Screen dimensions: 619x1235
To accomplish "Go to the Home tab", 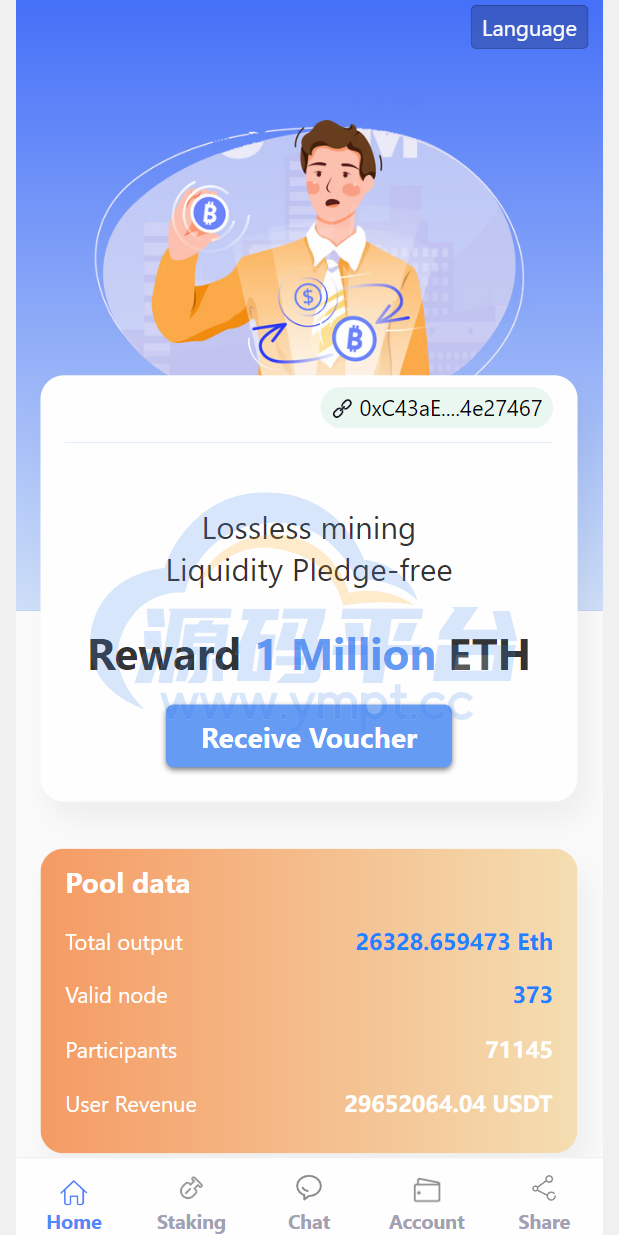I will (x=74, y=1204).
